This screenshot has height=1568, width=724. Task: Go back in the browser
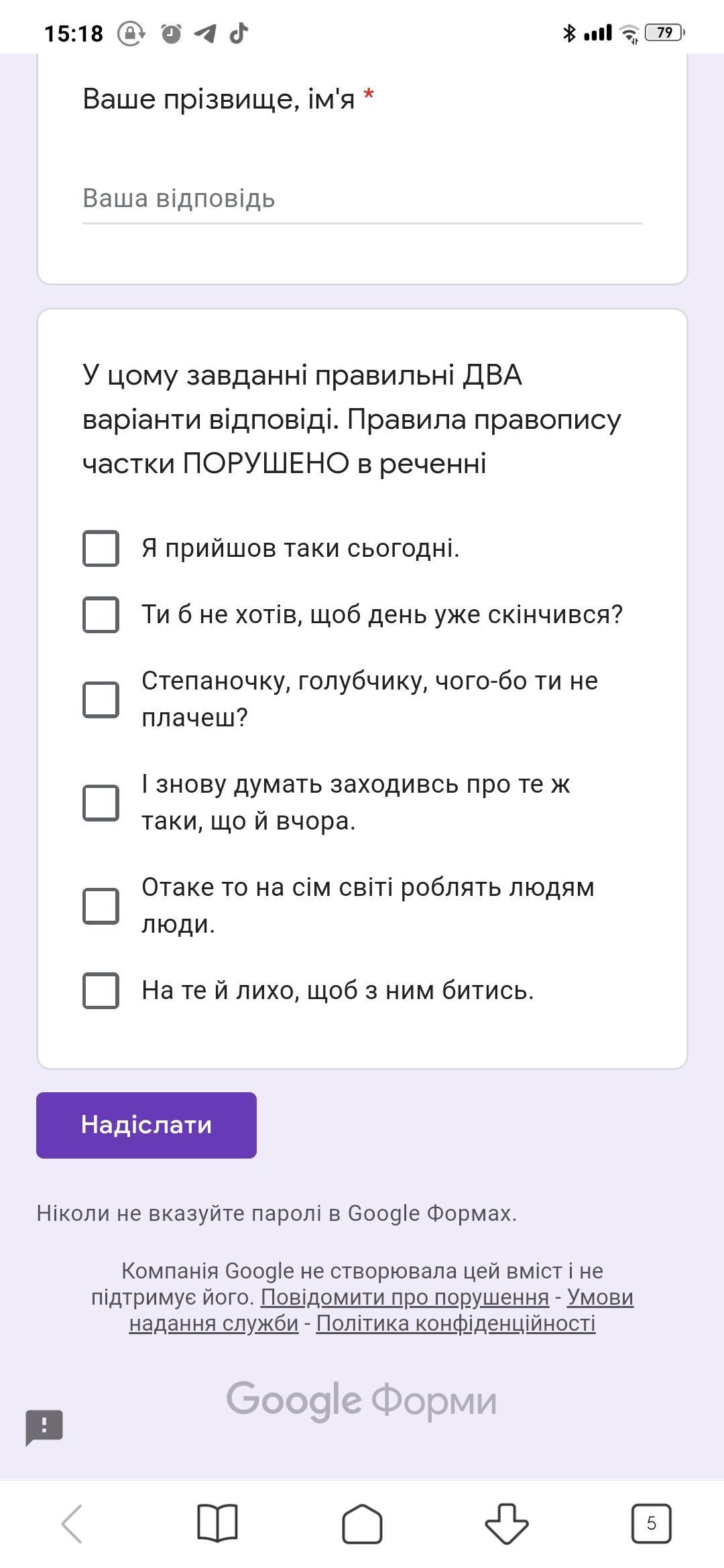coord(72,1524)
